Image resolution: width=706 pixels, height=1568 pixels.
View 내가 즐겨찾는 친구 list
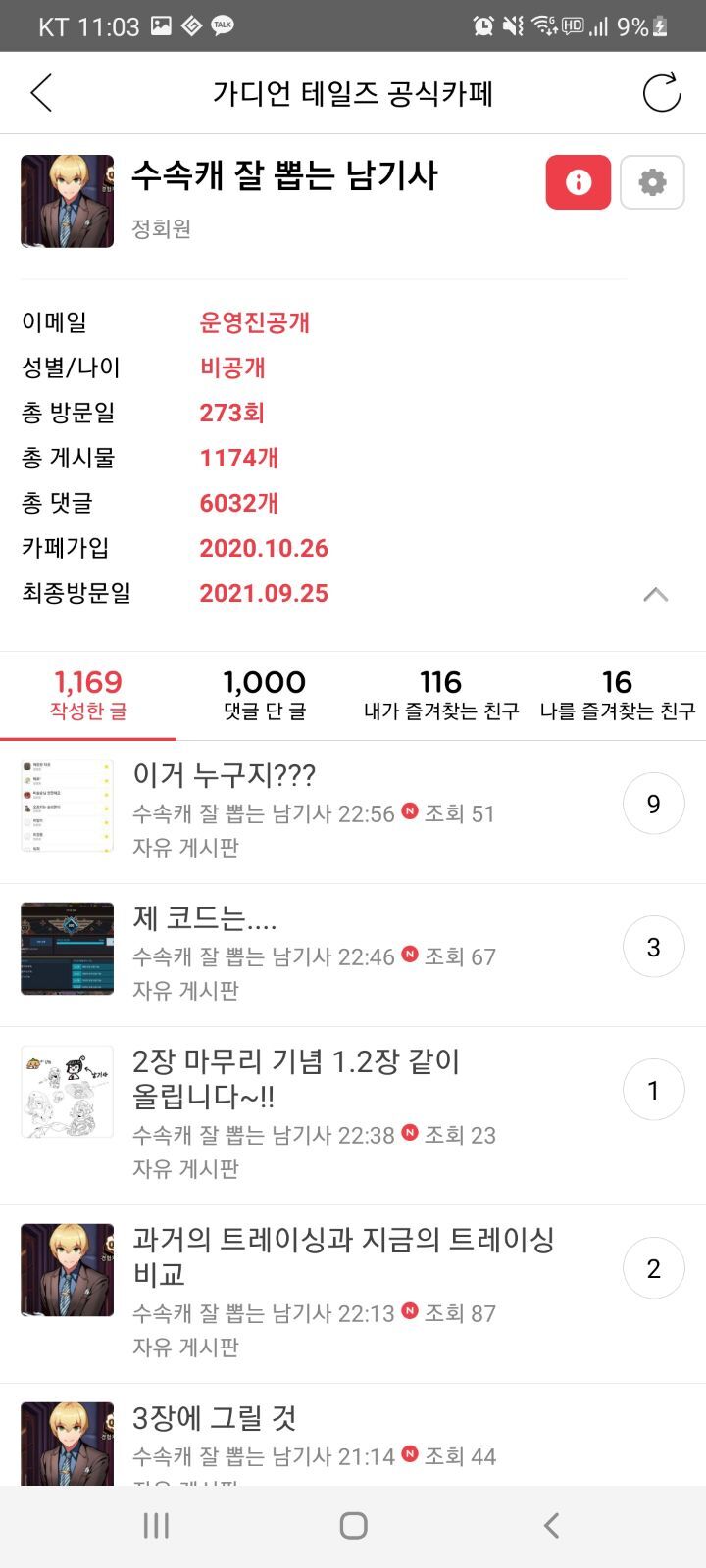441,694
